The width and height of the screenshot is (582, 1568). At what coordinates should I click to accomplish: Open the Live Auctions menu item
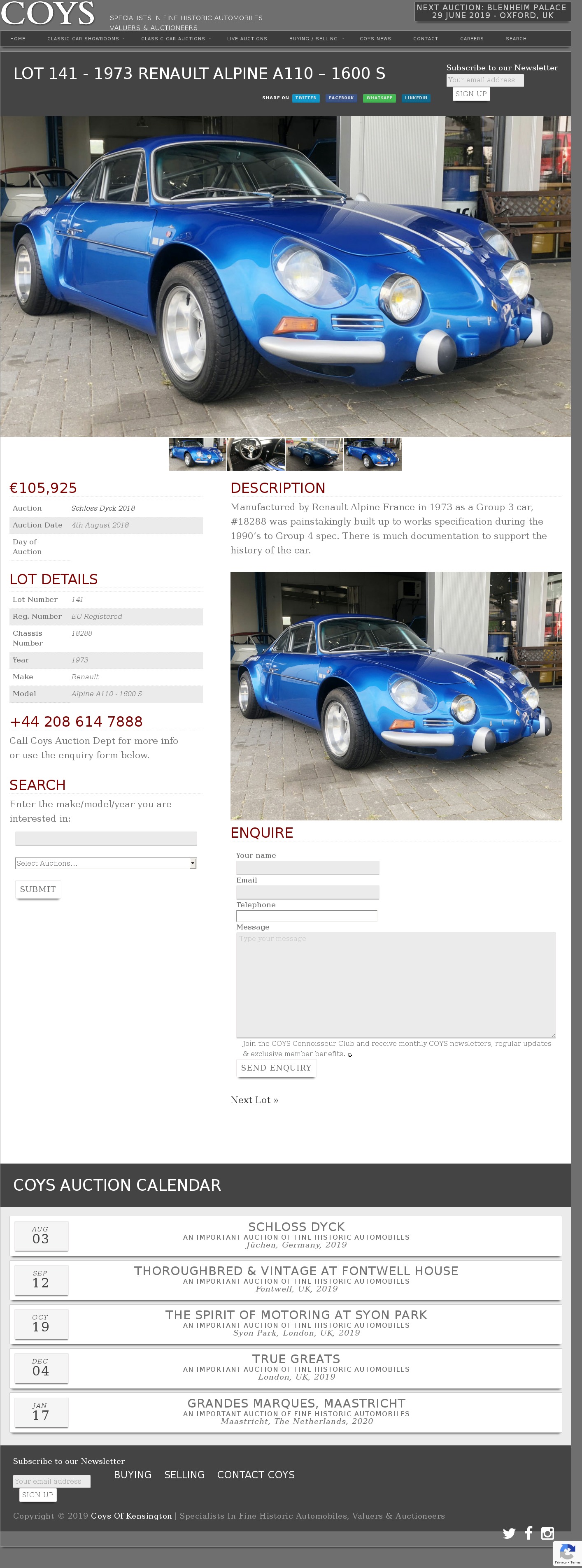pyautogui.click(x=247, y=39)
